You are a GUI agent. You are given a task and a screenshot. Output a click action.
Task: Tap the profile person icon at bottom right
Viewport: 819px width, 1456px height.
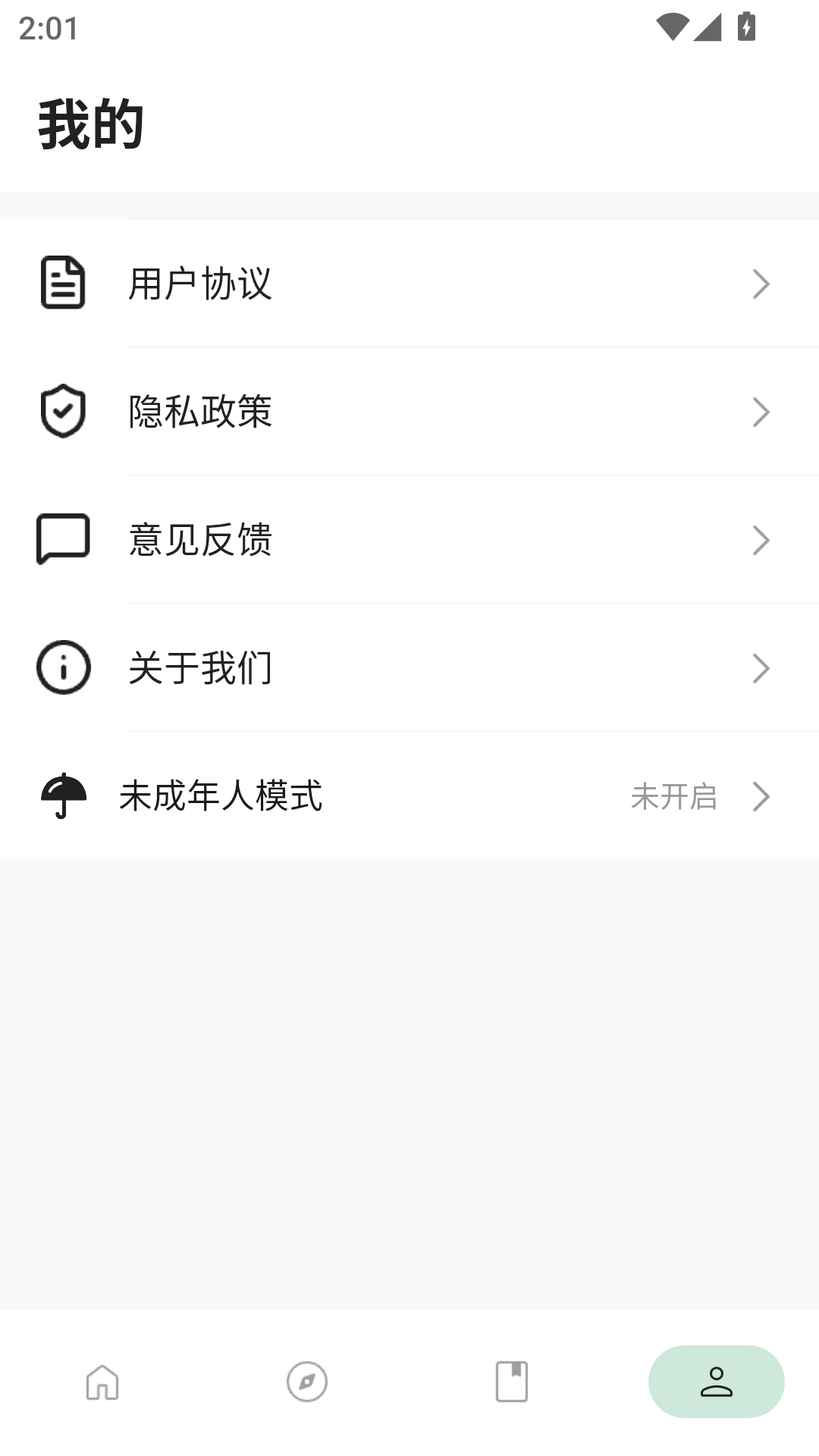(x=717, y=1382)
